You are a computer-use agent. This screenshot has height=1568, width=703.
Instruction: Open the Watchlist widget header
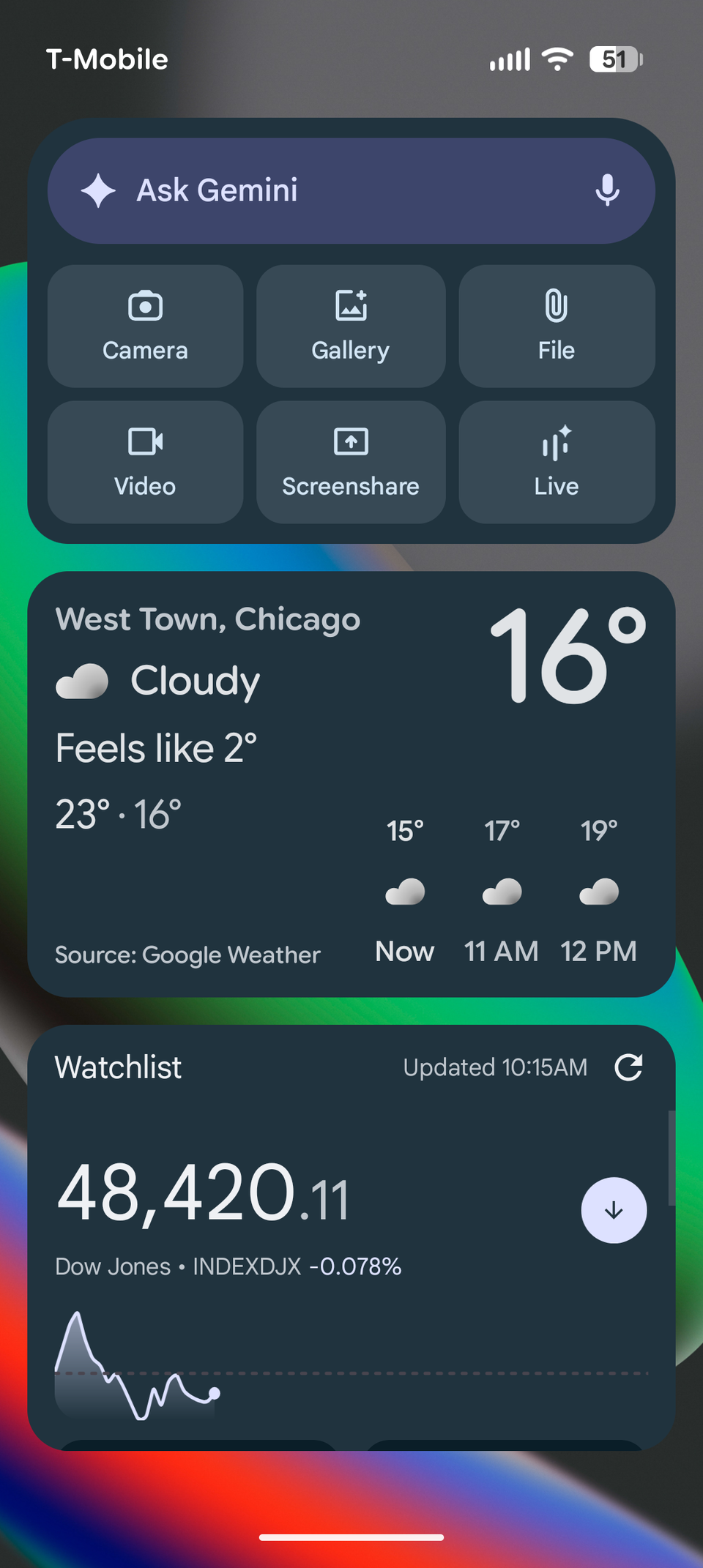117,1067
